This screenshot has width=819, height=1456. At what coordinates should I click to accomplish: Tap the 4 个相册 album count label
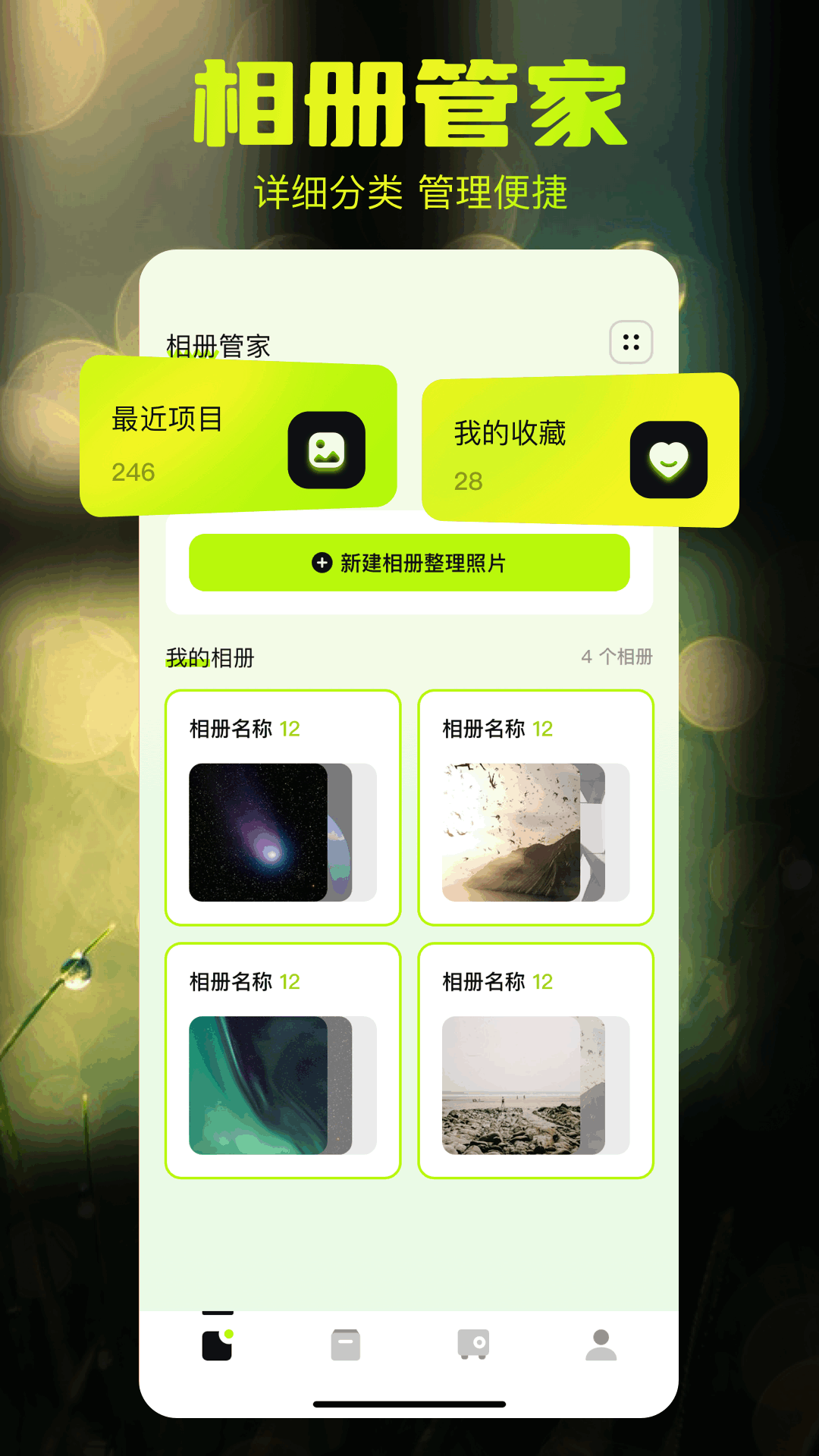click(619, 657)
